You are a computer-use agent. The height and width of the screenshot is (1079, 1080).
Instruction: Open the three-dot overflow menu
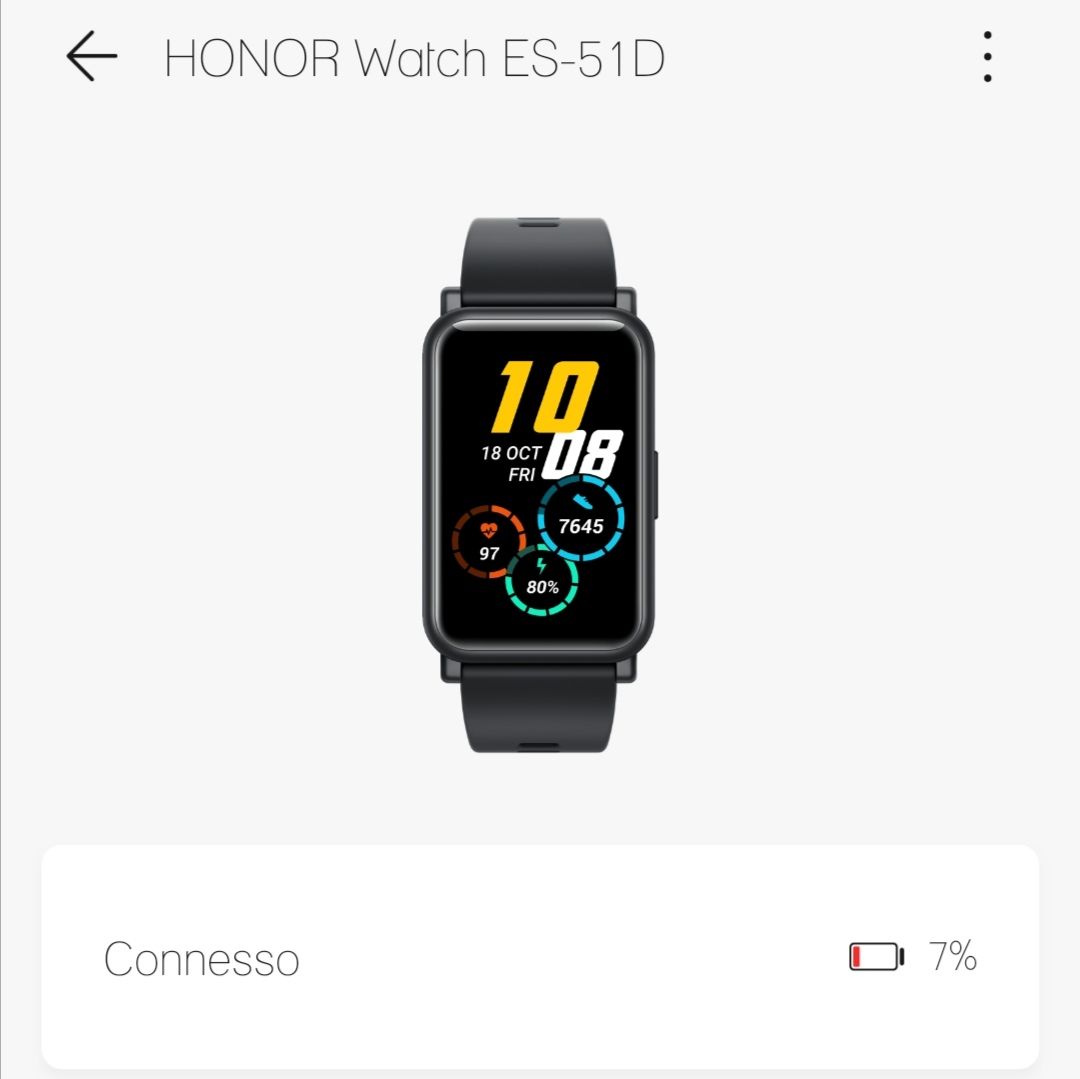pos(987,57)
